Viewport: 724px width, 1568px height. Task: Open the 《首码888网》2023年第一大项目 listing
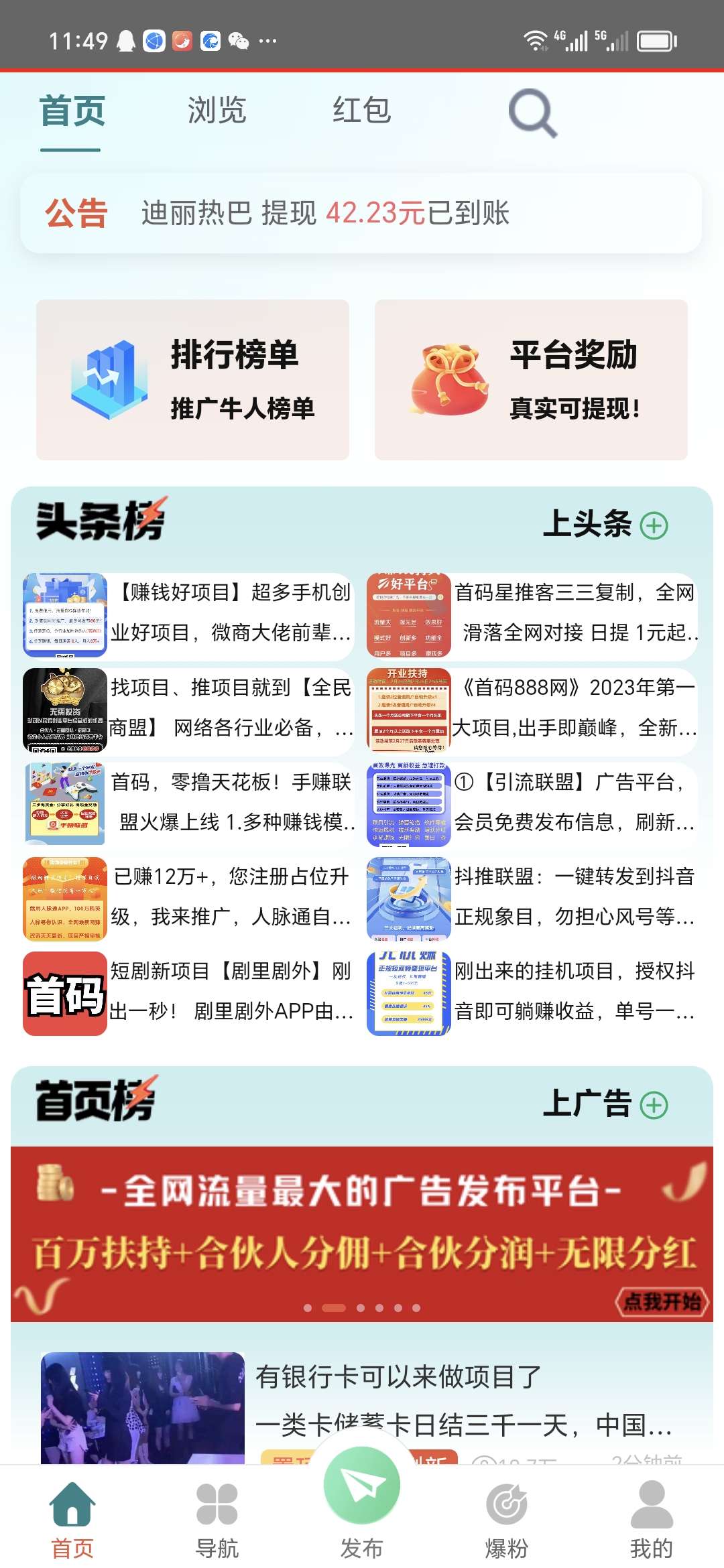(x=533, y=708)
